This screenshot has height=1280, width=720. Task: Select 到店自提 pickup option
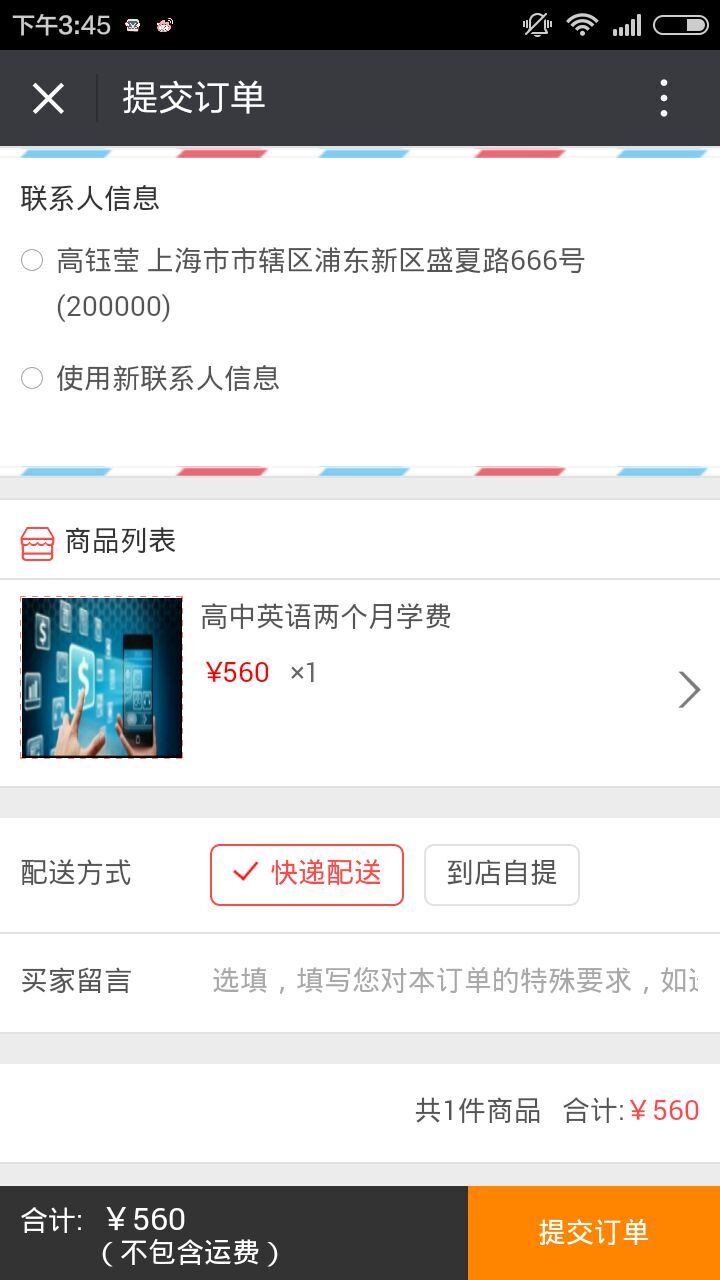coord(502,874)
